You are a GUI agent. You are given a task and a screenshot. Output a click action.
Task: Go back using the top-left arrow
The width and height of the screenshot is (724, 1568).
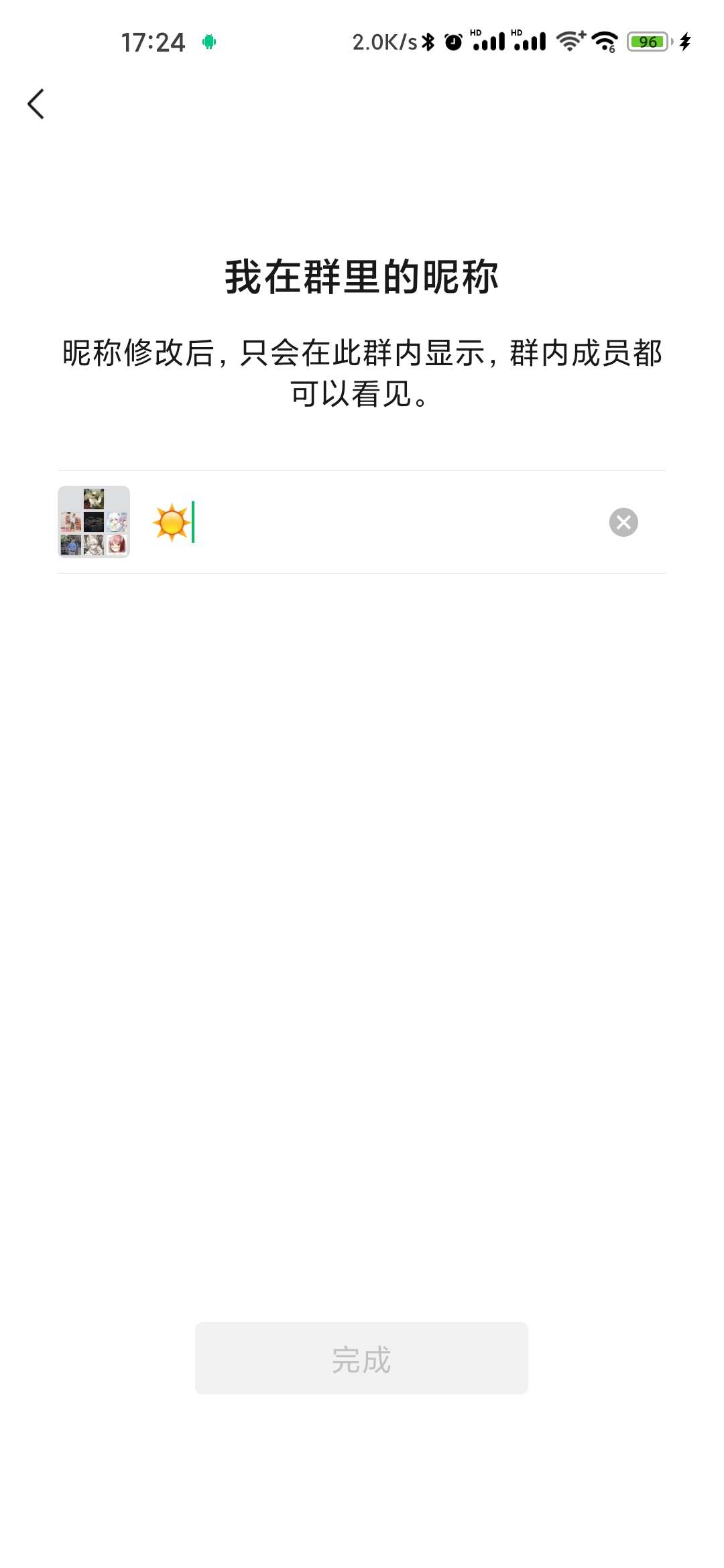pos(36,104)
